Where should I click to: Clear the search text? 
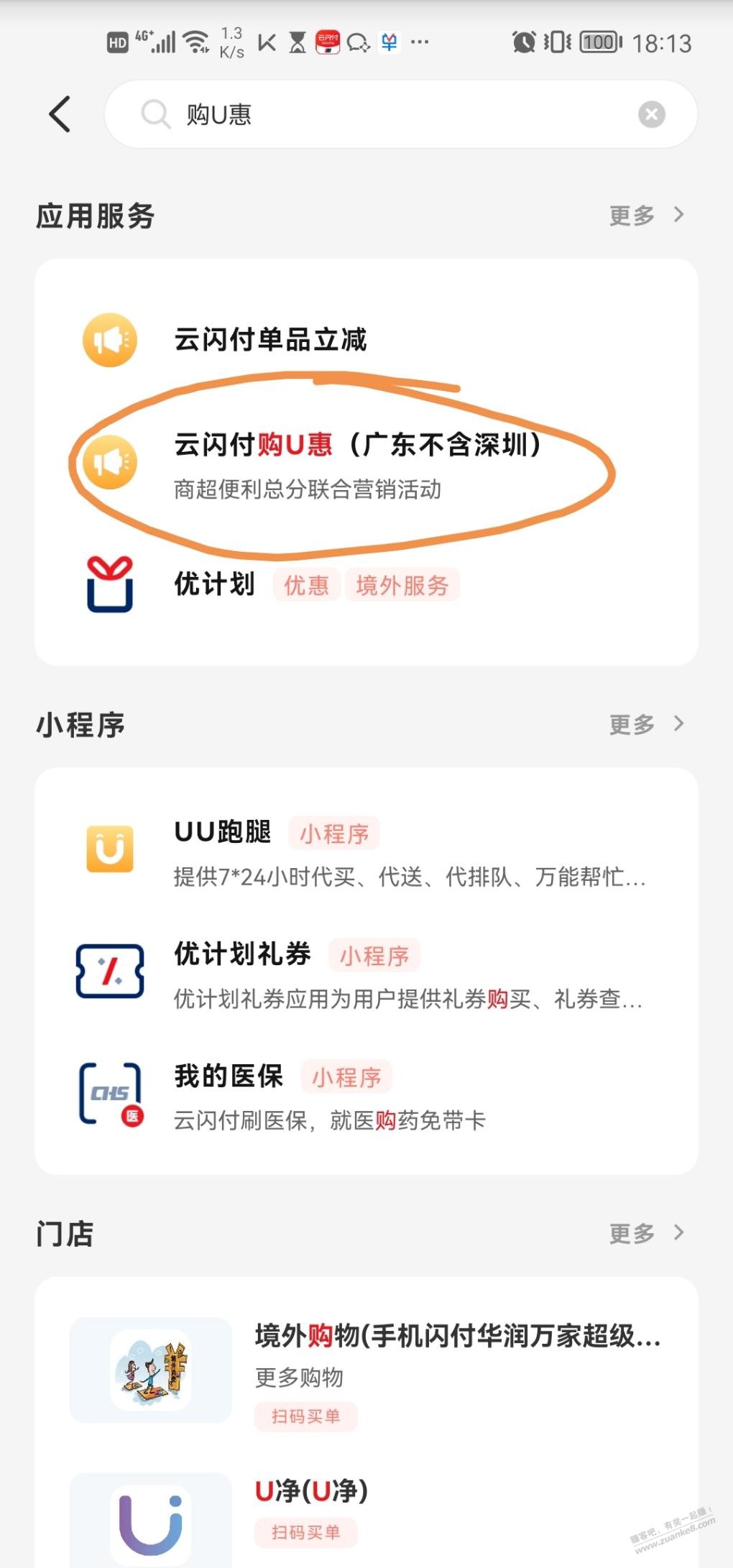tap(651, 114)
